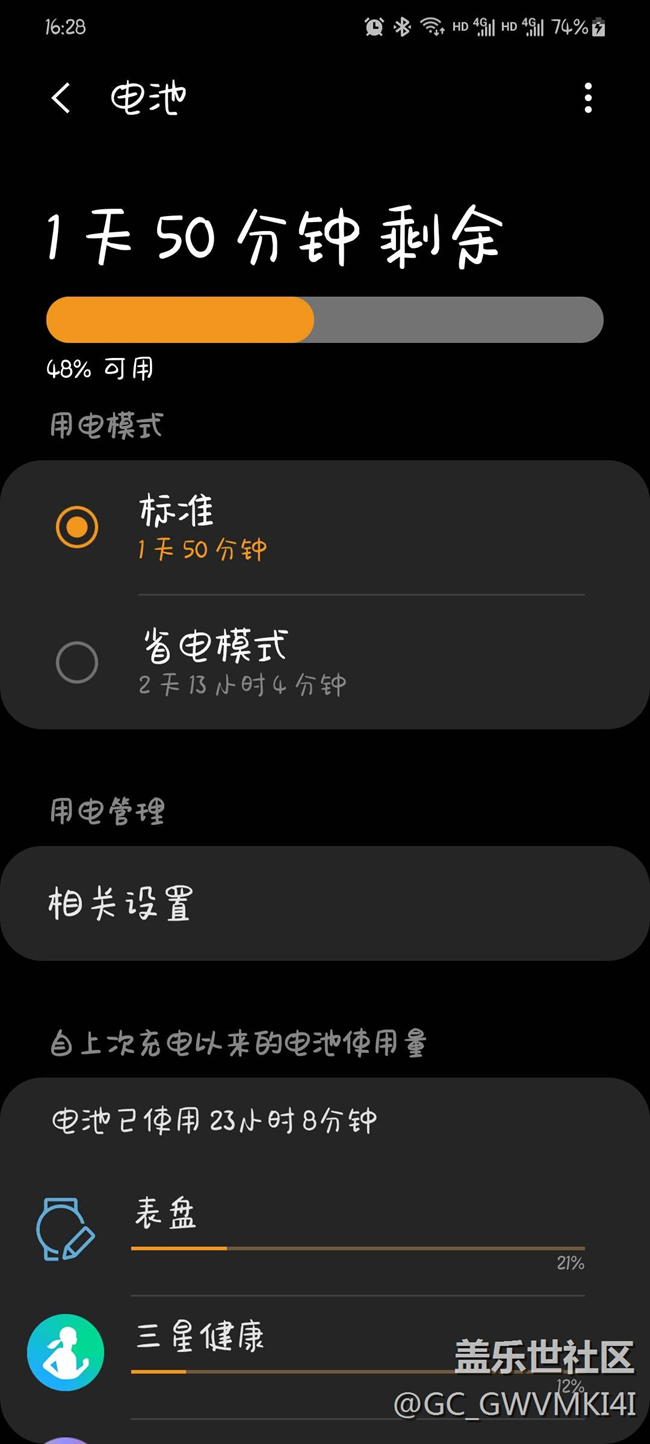Go back from the 电池 screen

click(x=62, y=98)
